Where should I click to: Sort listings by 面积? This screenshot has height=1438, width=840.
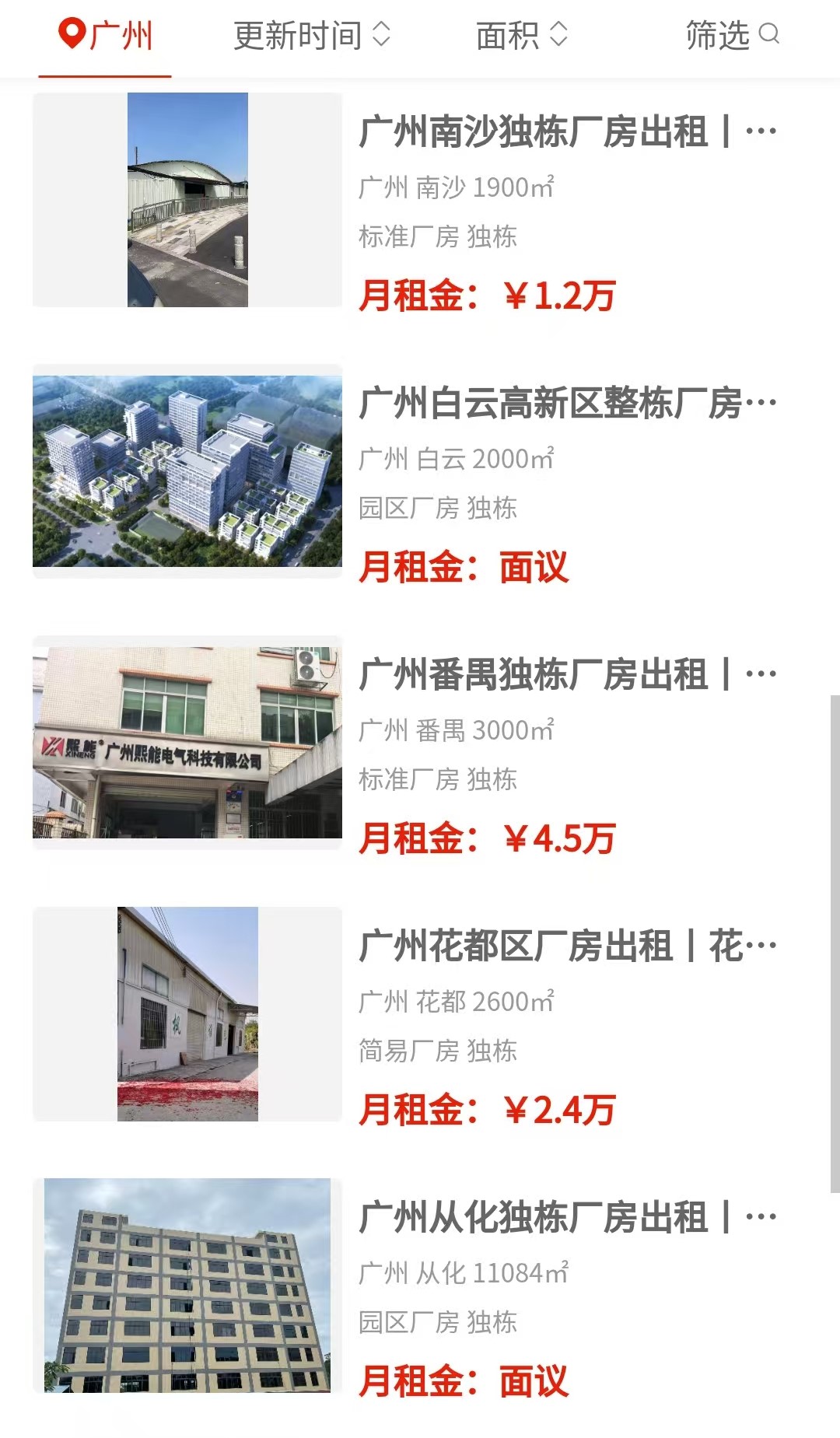pos(522,36)
